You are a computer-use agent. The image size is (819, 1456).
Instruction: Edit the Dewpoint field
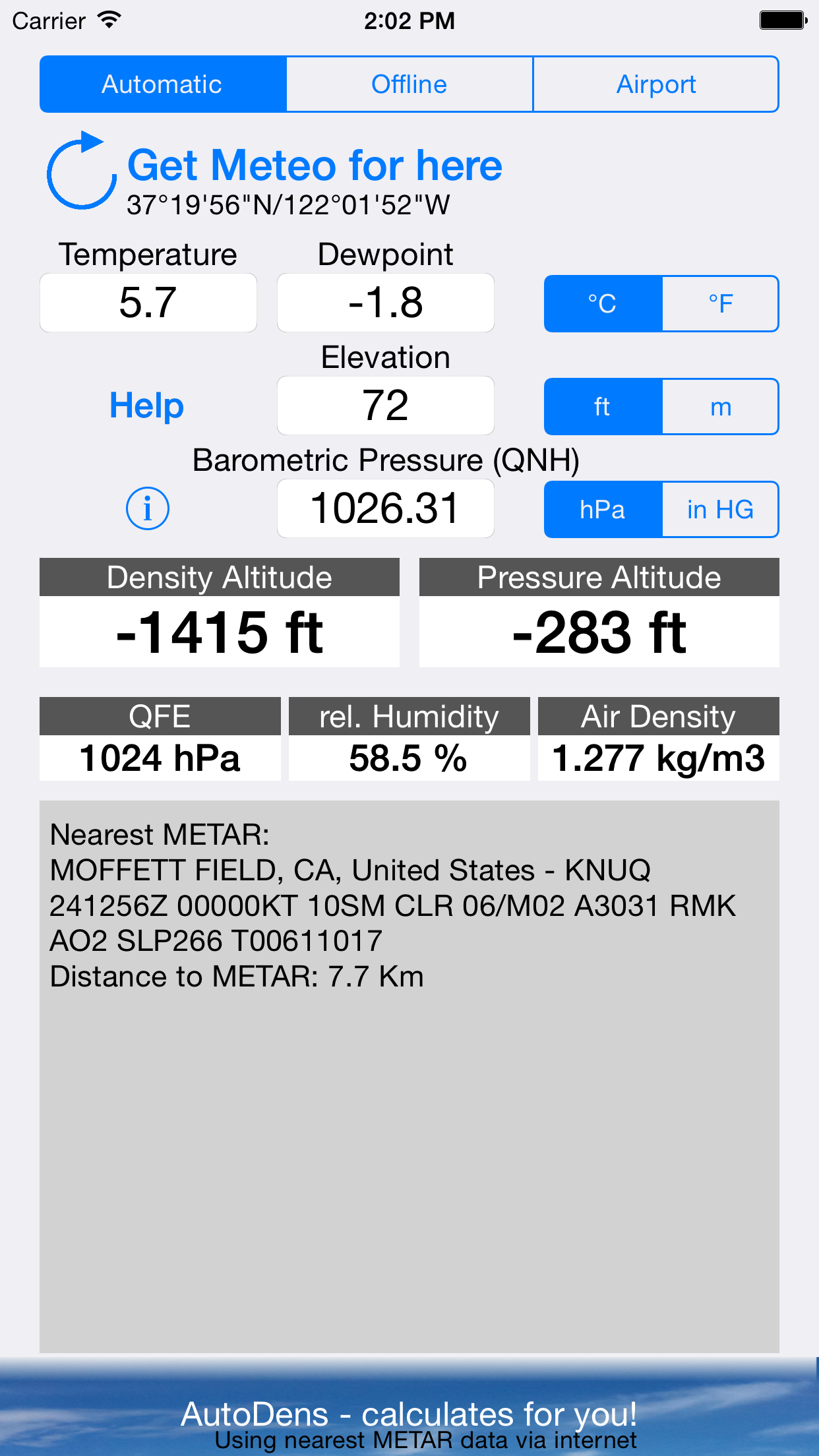point(386,303)
